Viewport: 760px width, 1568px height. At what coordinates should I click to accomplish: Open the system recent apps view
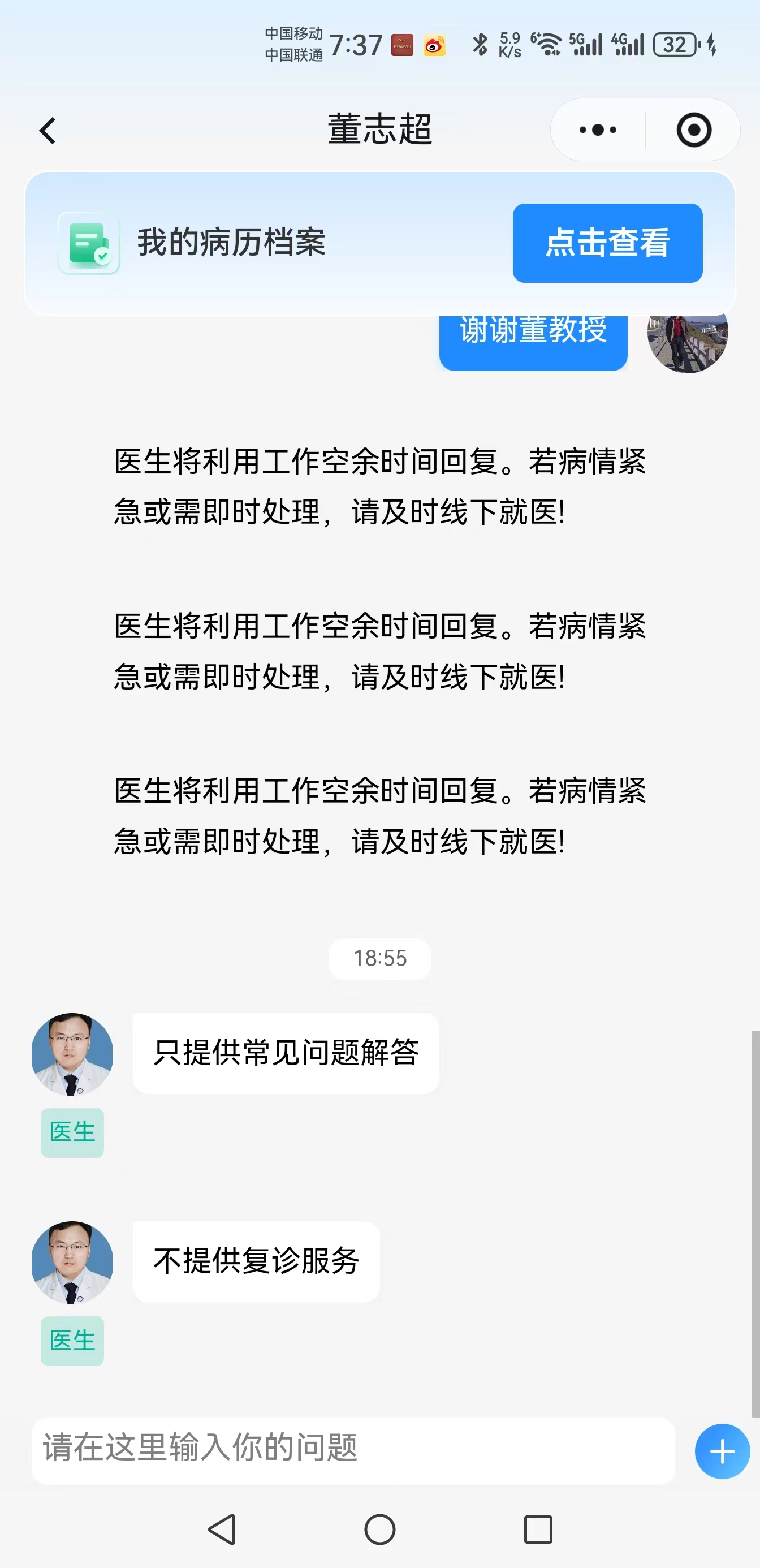[538, 1529]
